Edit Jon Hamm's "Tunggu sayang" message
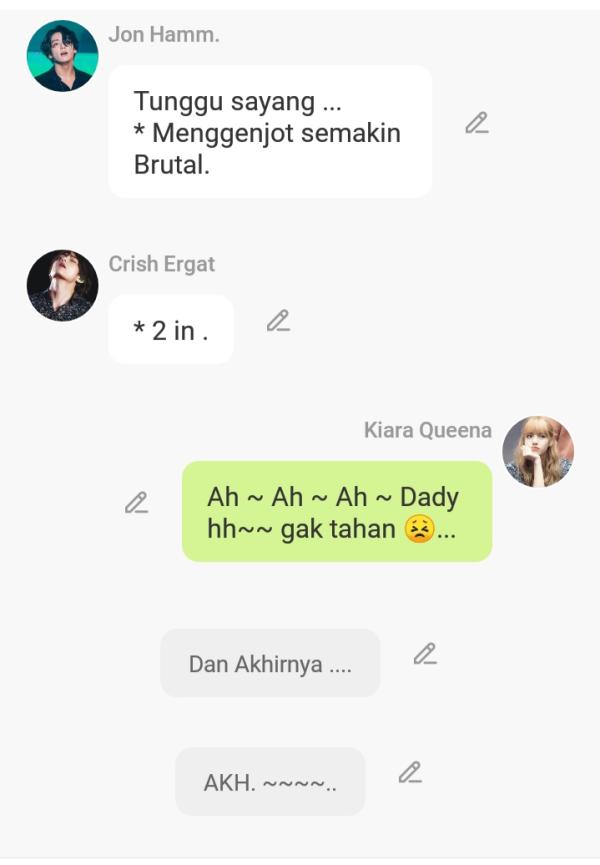 coord(477,124)
